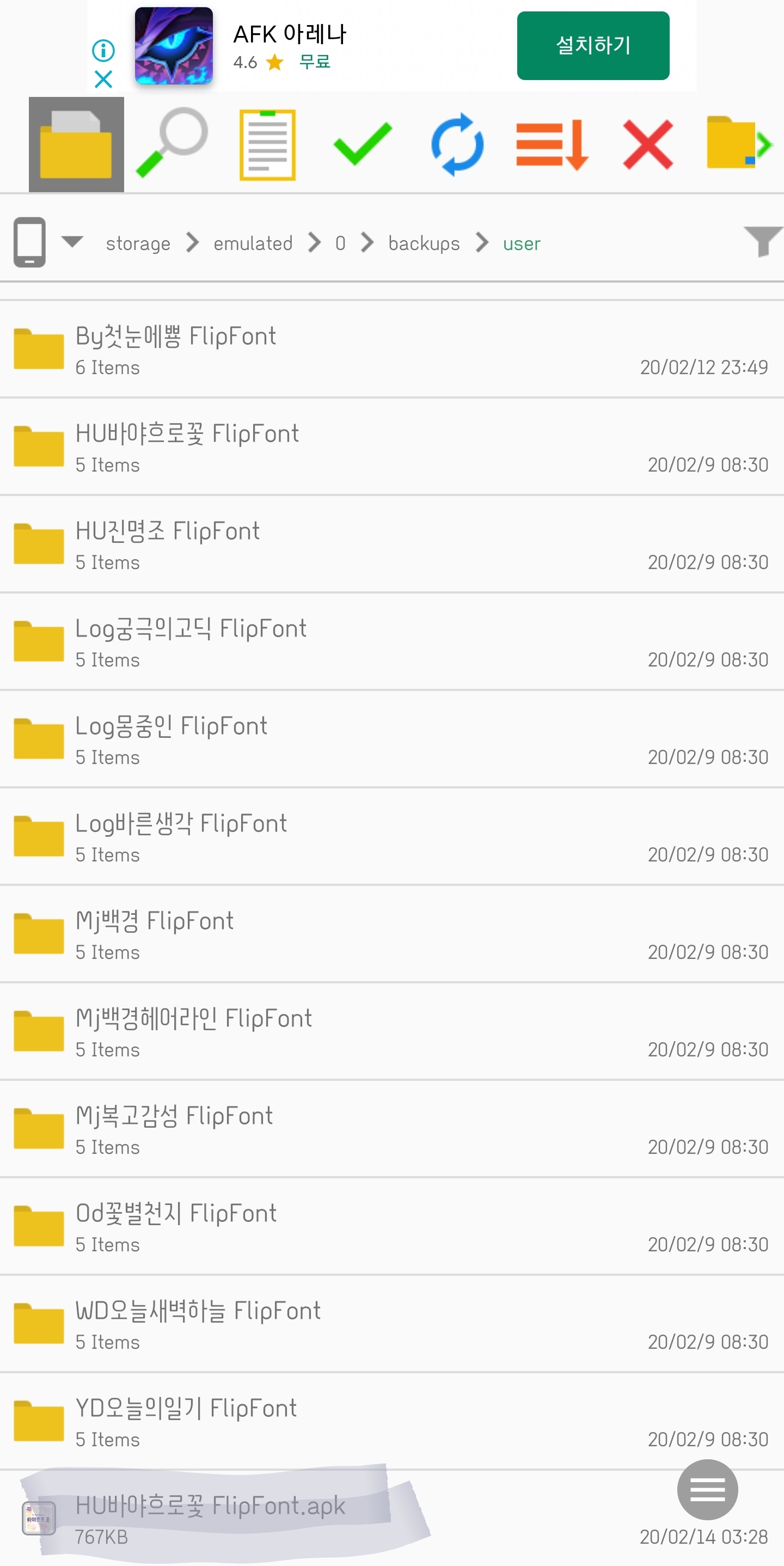Image resolution: width=784 pixels, height=1566 pixels.
Task: Open the filter funnel icon
Action: (762, 241)
